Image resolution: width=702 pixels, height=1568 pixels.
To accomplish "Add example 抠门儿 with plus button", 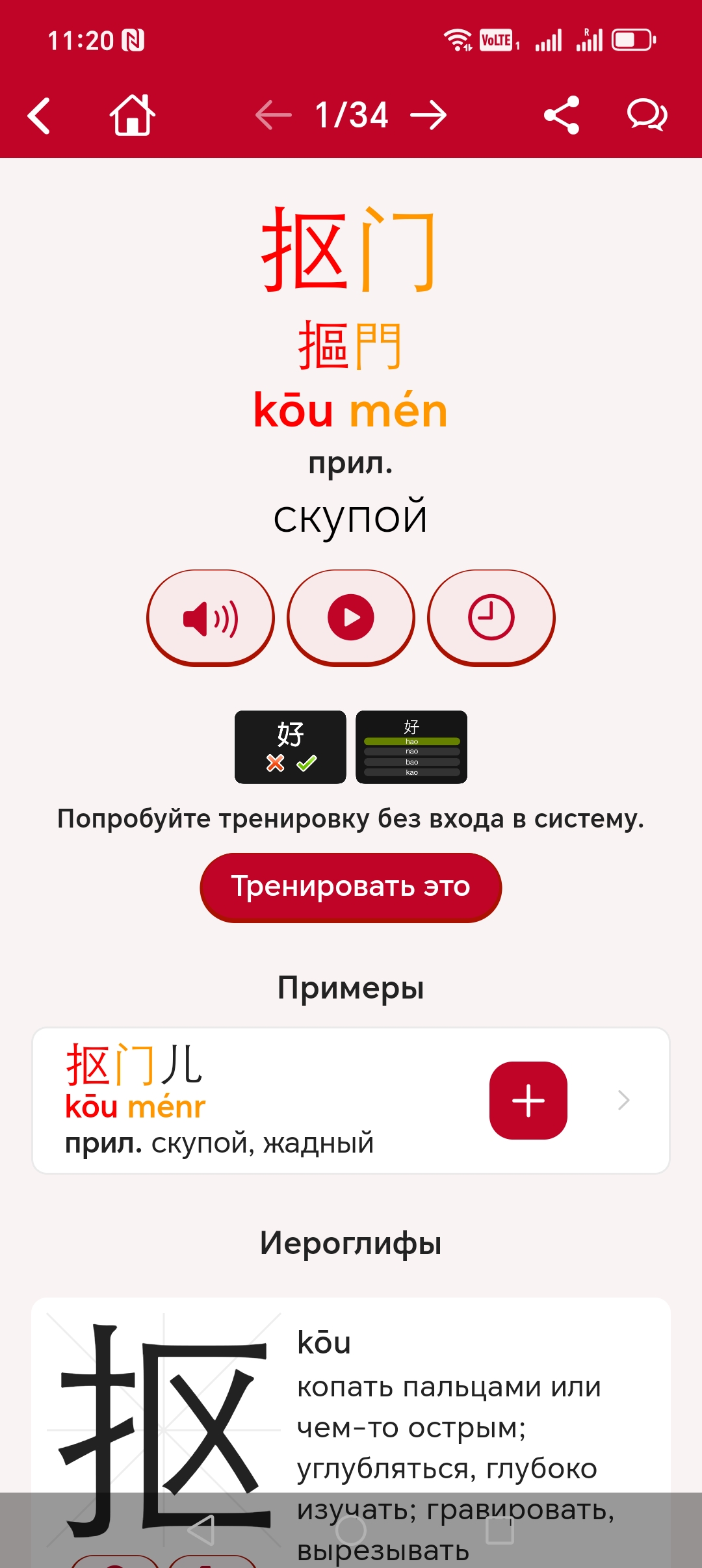I will click(x=528, y=1101).
